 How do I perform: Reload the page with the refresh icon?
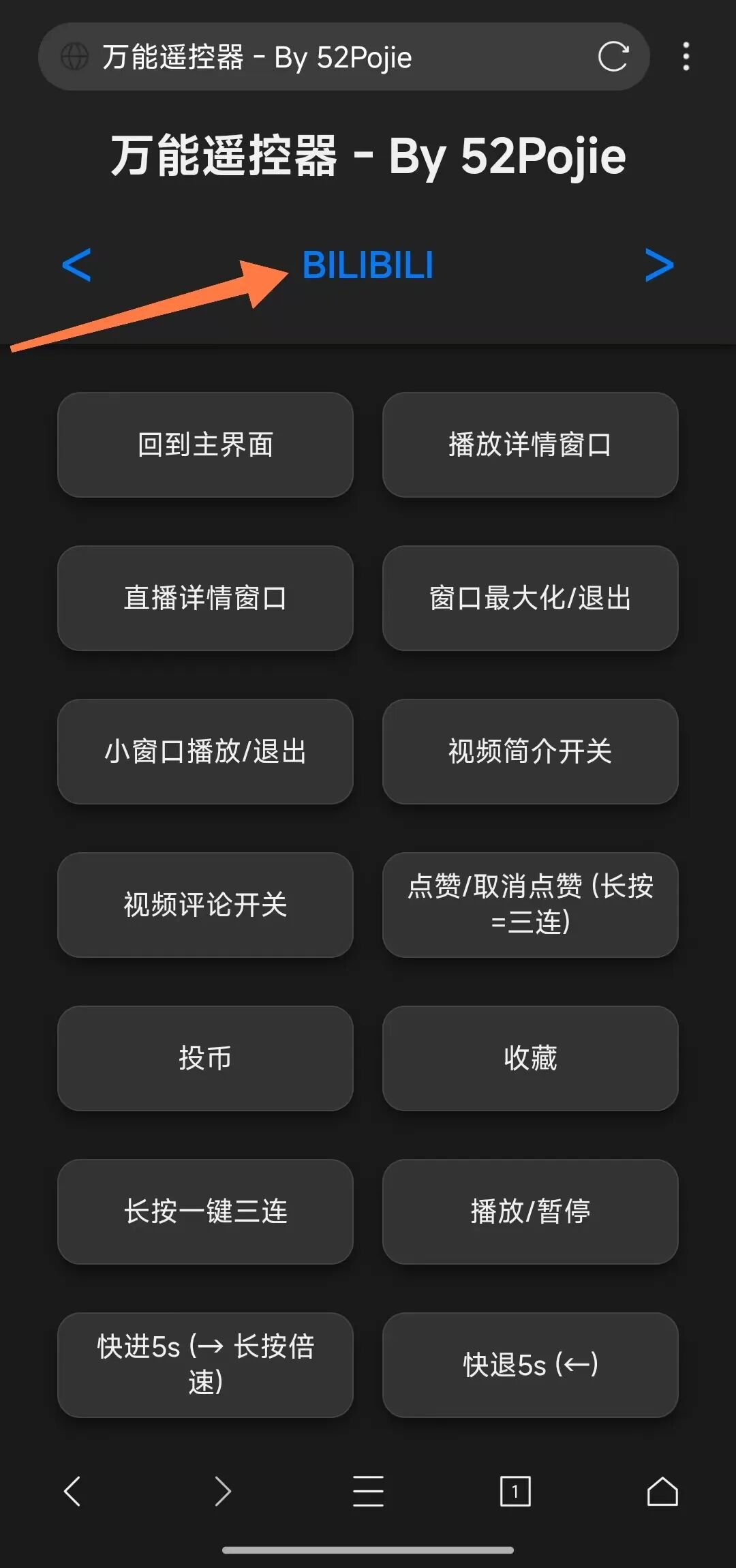[613, 57]
